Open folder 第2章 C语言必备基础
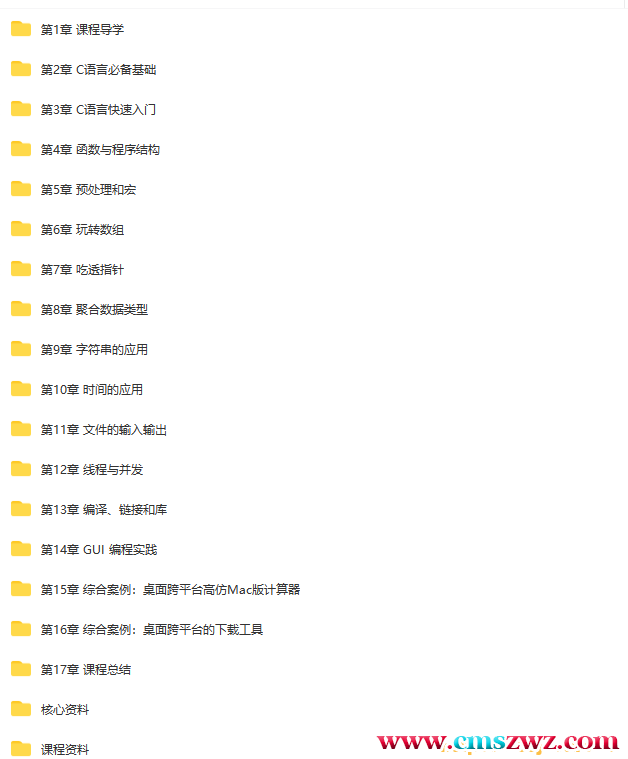This screenshot has height=759, width=628. pos(98,70)
